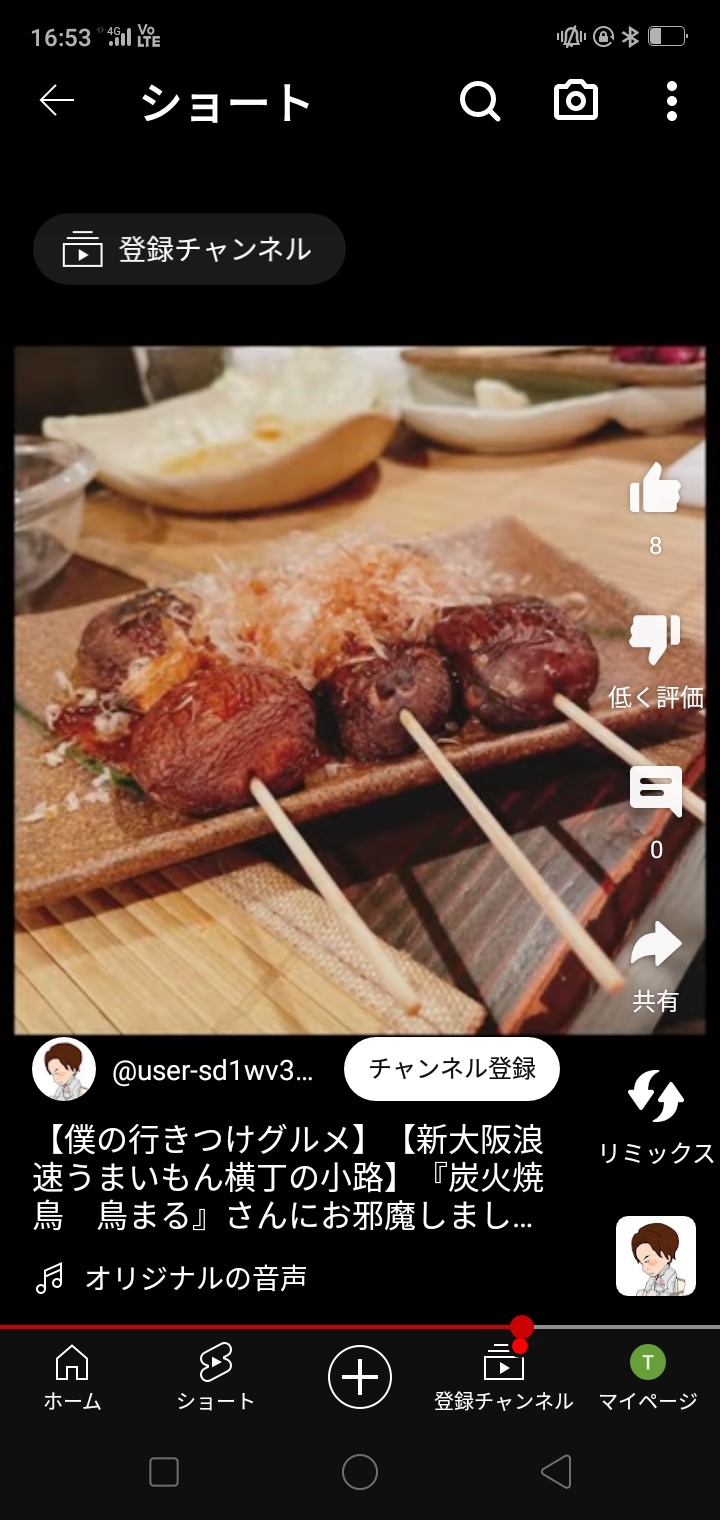Switch to the ホーム tab
This screenshot has height=1520, width=720.
pos(72,1378)
